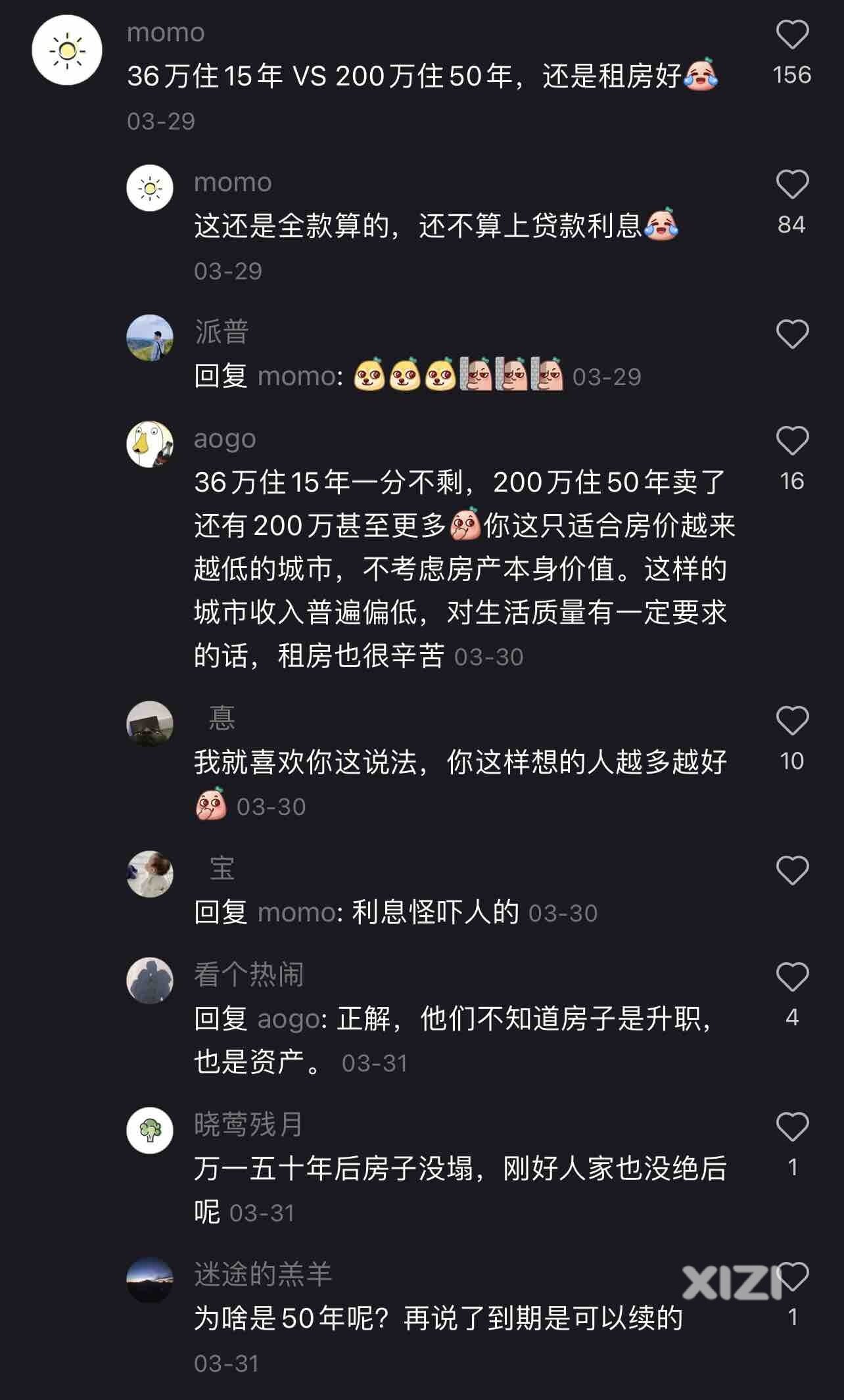
Task: Like 看个热闹's reply to aogo
Action: (x=792, y=977)
